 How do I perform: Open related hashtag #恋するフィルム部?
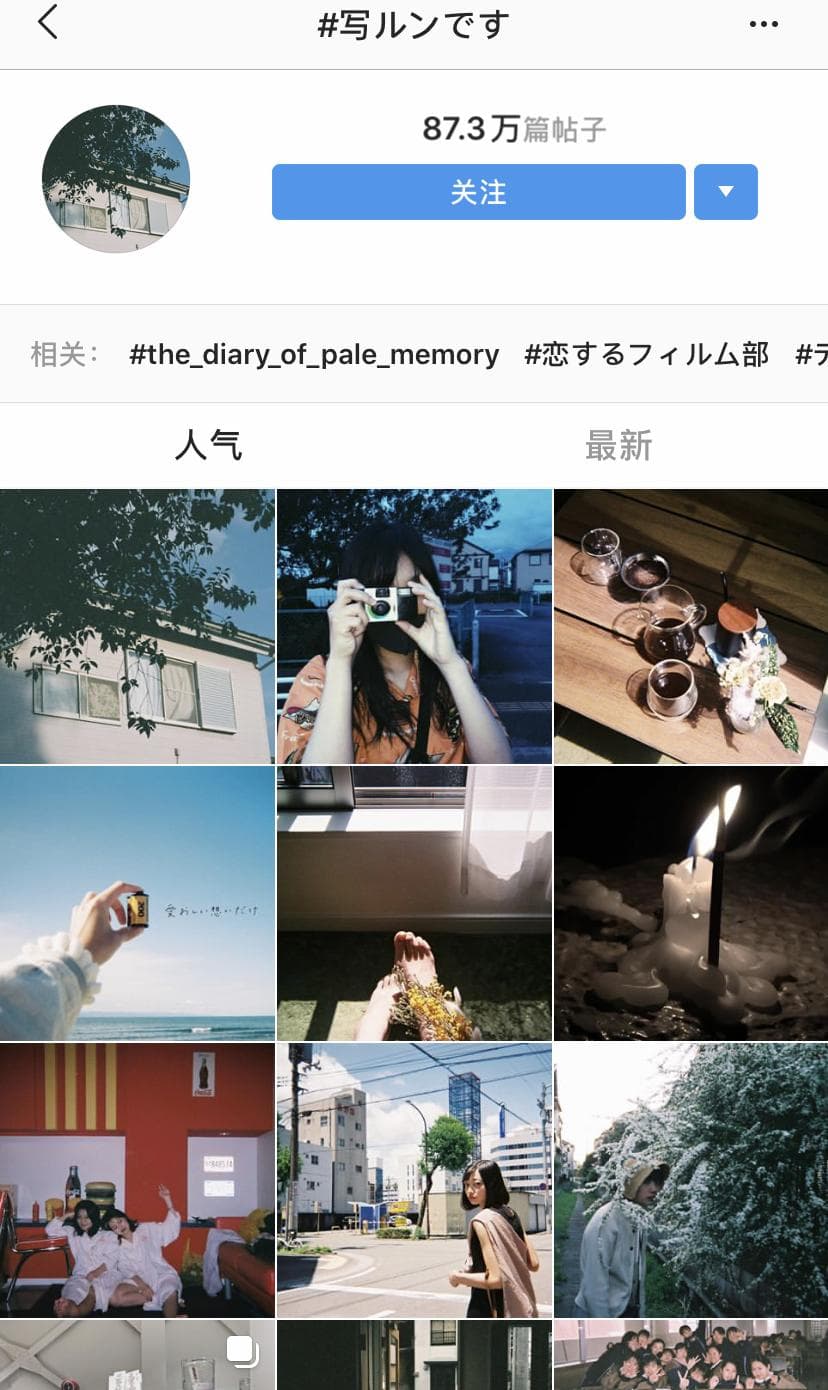point(646,354)
